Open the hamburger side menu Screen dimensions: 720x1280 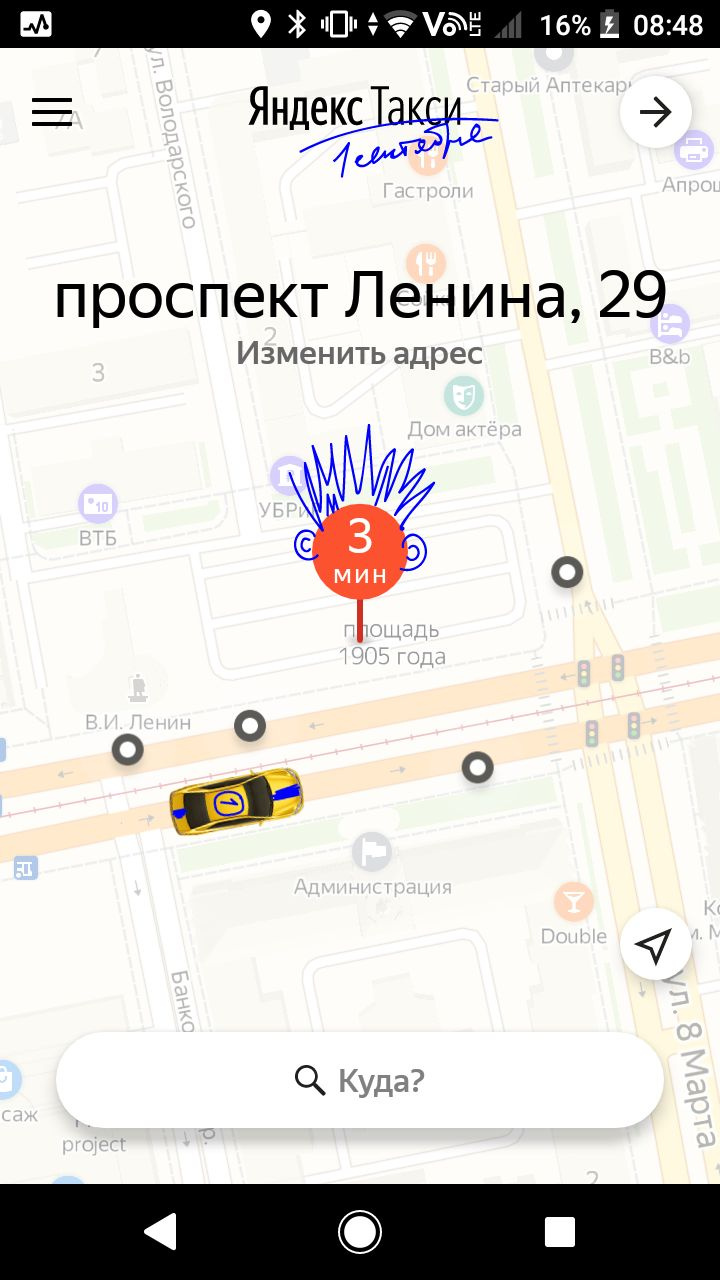pos(52,112)
